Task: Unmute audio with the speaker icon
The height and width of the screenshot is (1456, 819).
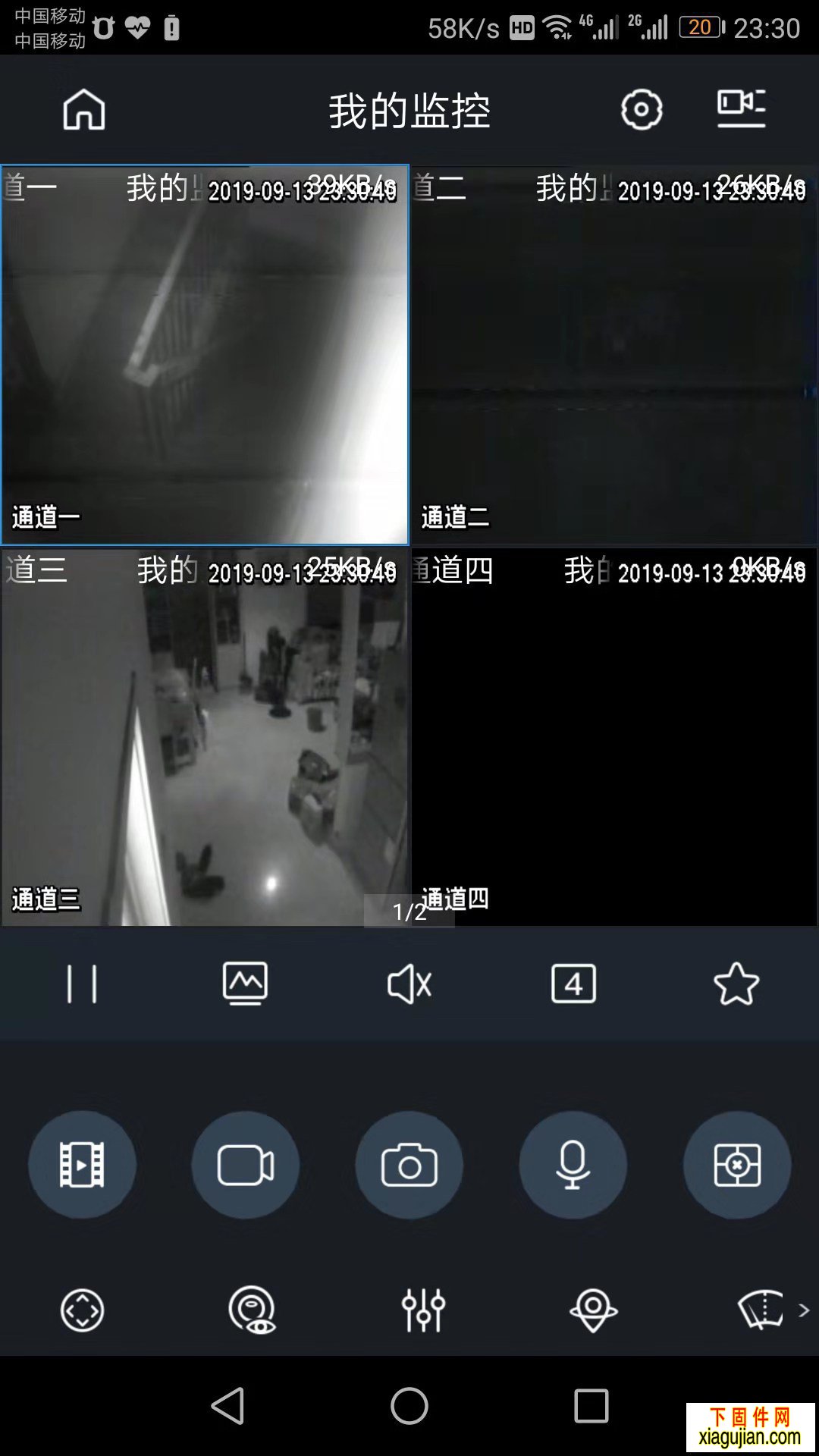Action: coord(409,982)
